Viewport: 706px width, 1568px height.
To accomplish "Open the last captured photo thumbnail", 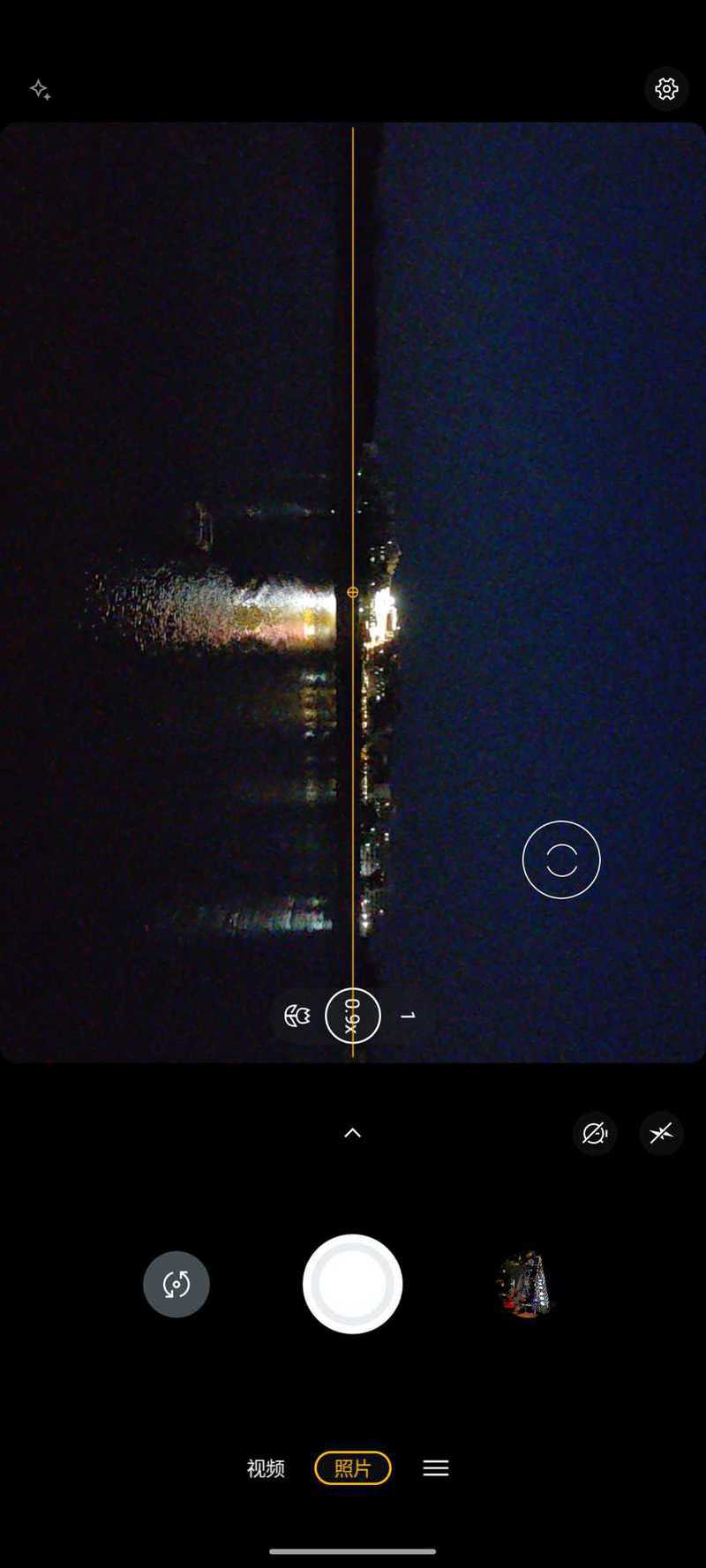I will [x=525, y=1284].
